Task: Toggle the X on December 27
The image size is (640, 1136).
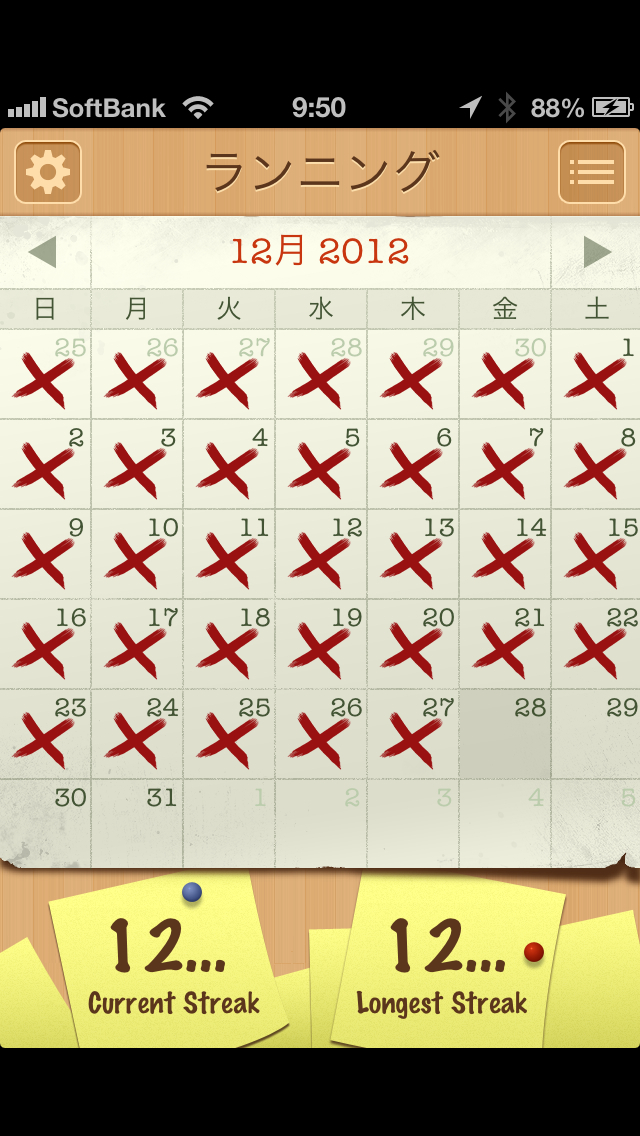Action: click(413, 734)
